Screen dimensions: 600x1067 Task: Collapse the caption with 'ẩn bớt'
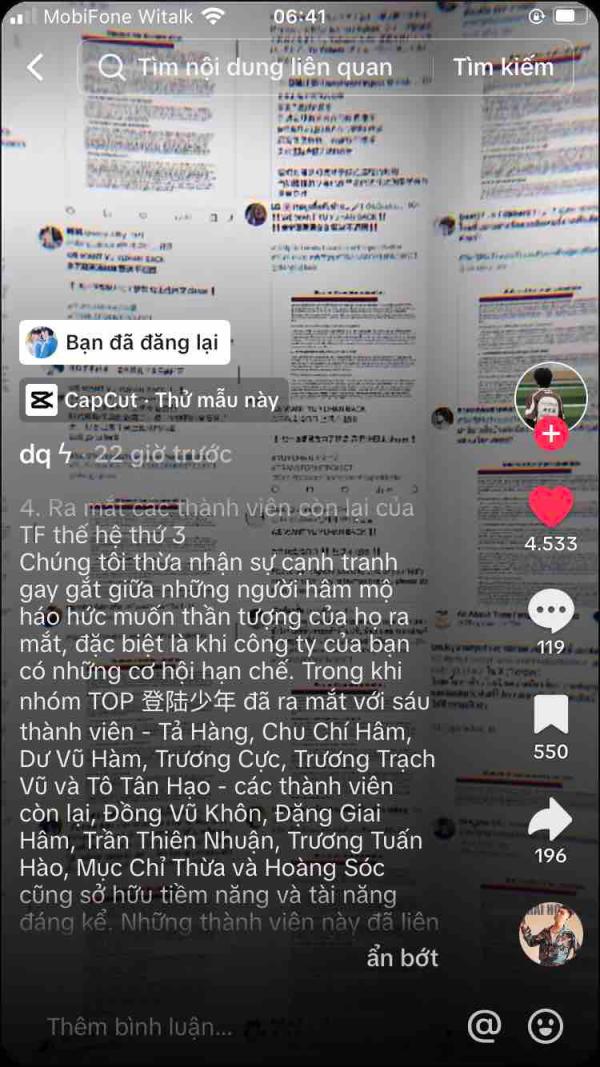(x=402, y=957)
